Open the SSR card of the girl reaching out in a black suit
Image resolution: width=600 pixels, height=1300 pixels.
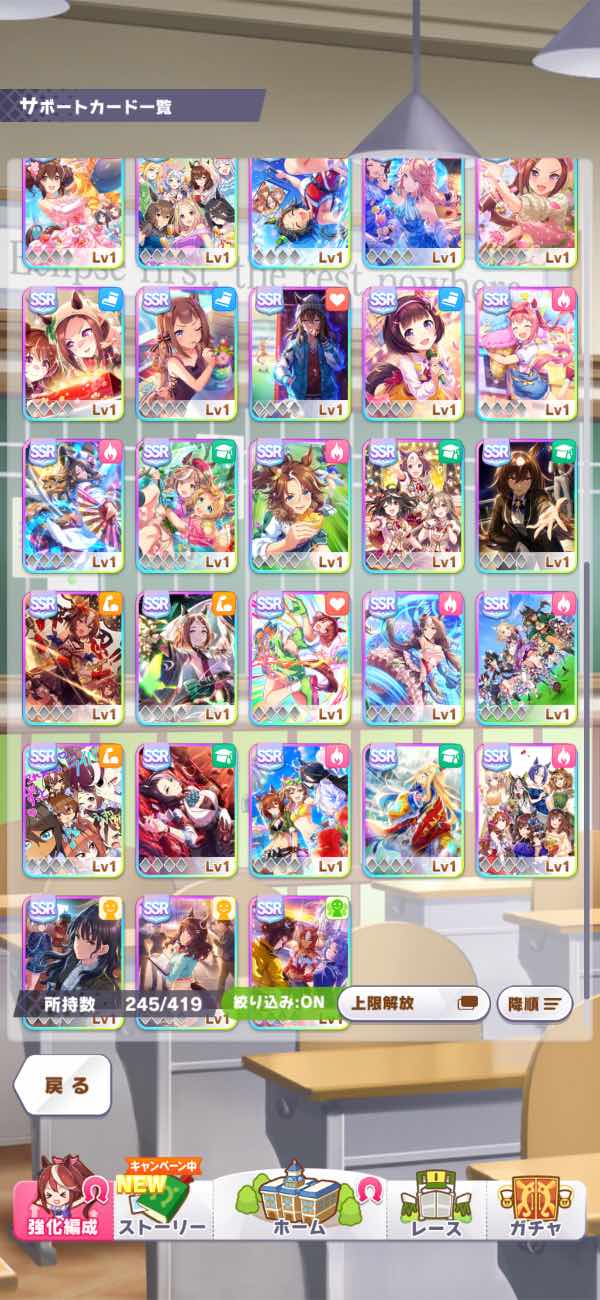click(x=526, y=505)
